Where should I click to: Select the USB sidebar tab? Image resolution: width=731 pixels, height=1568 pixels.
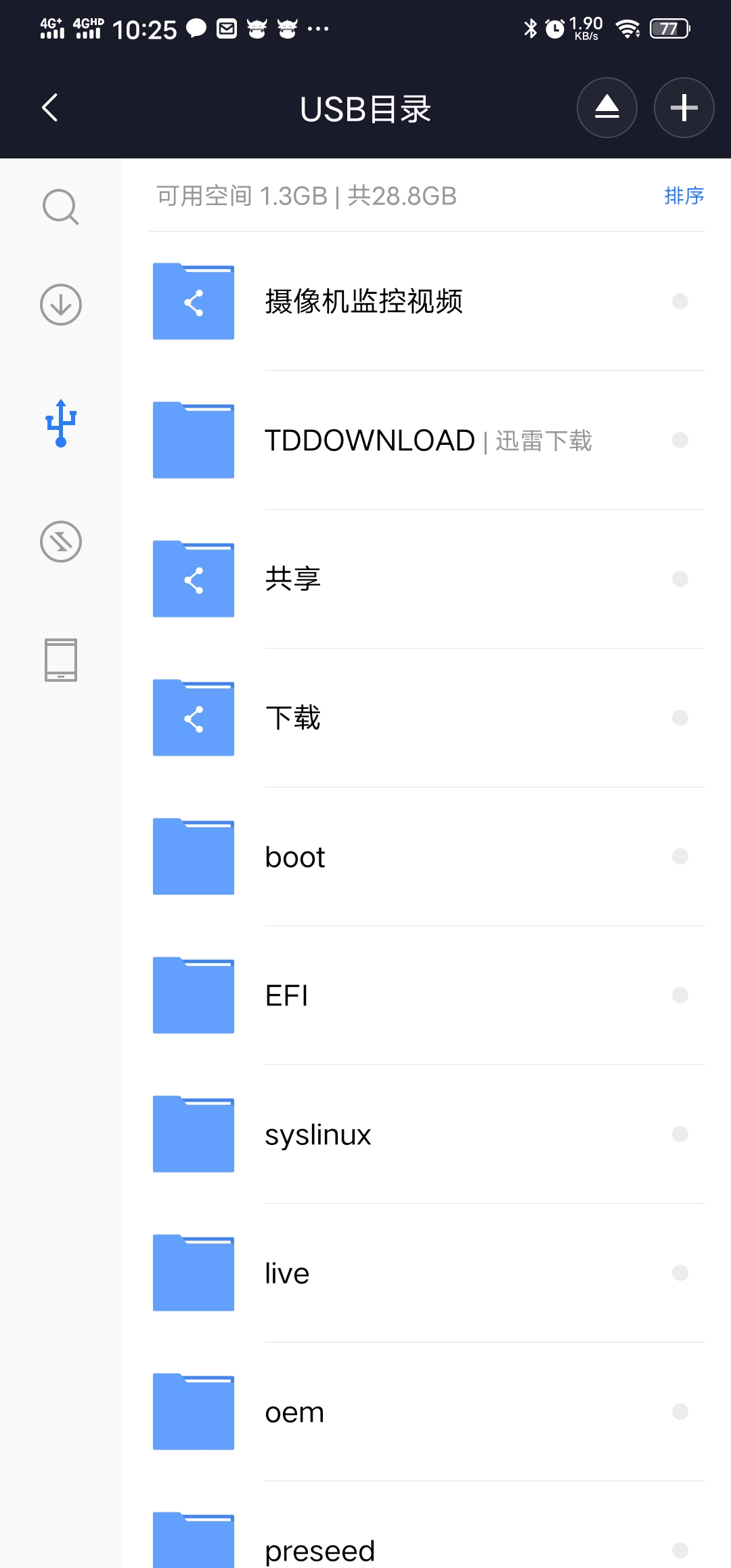(x=61, y=423)
